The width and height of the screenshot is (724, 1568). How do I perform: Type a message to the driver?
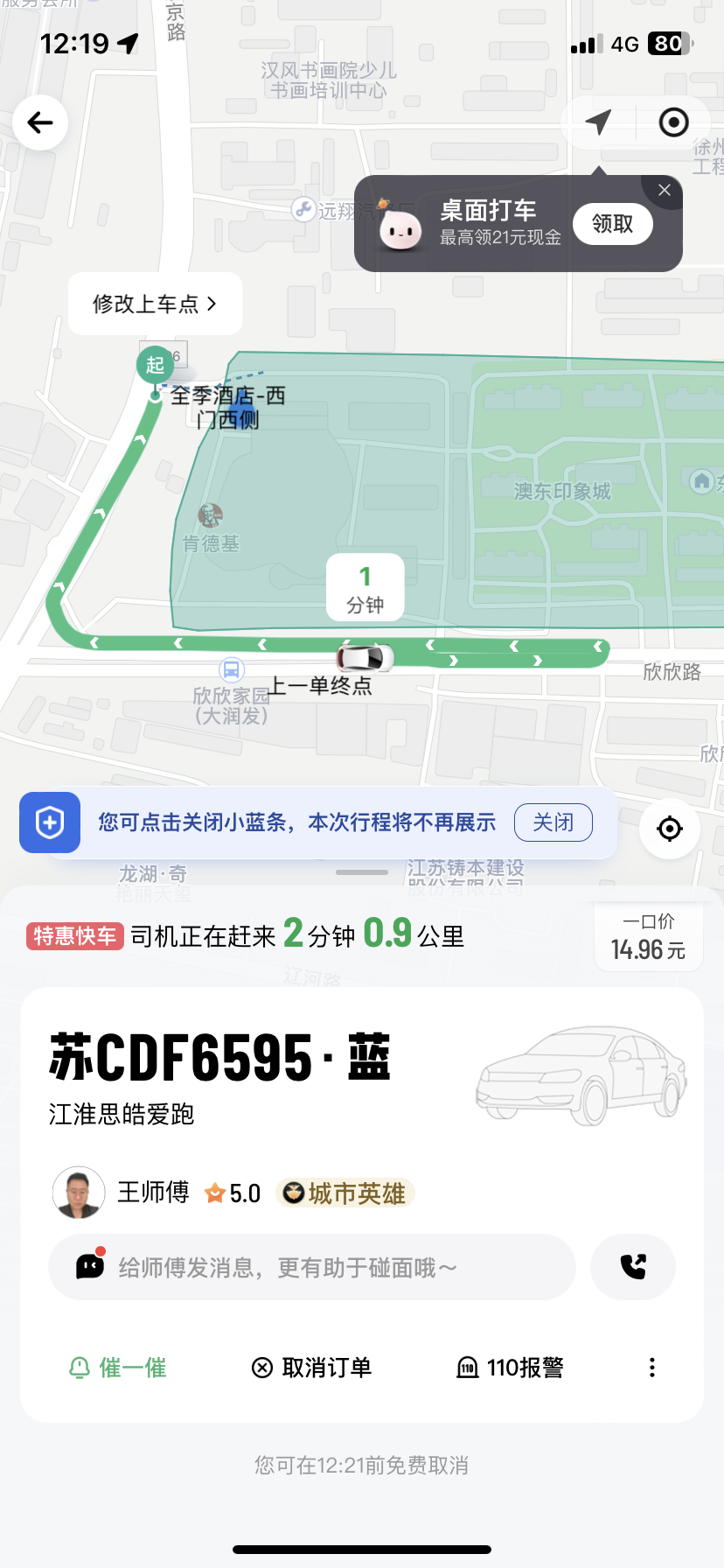[312, 1267]
